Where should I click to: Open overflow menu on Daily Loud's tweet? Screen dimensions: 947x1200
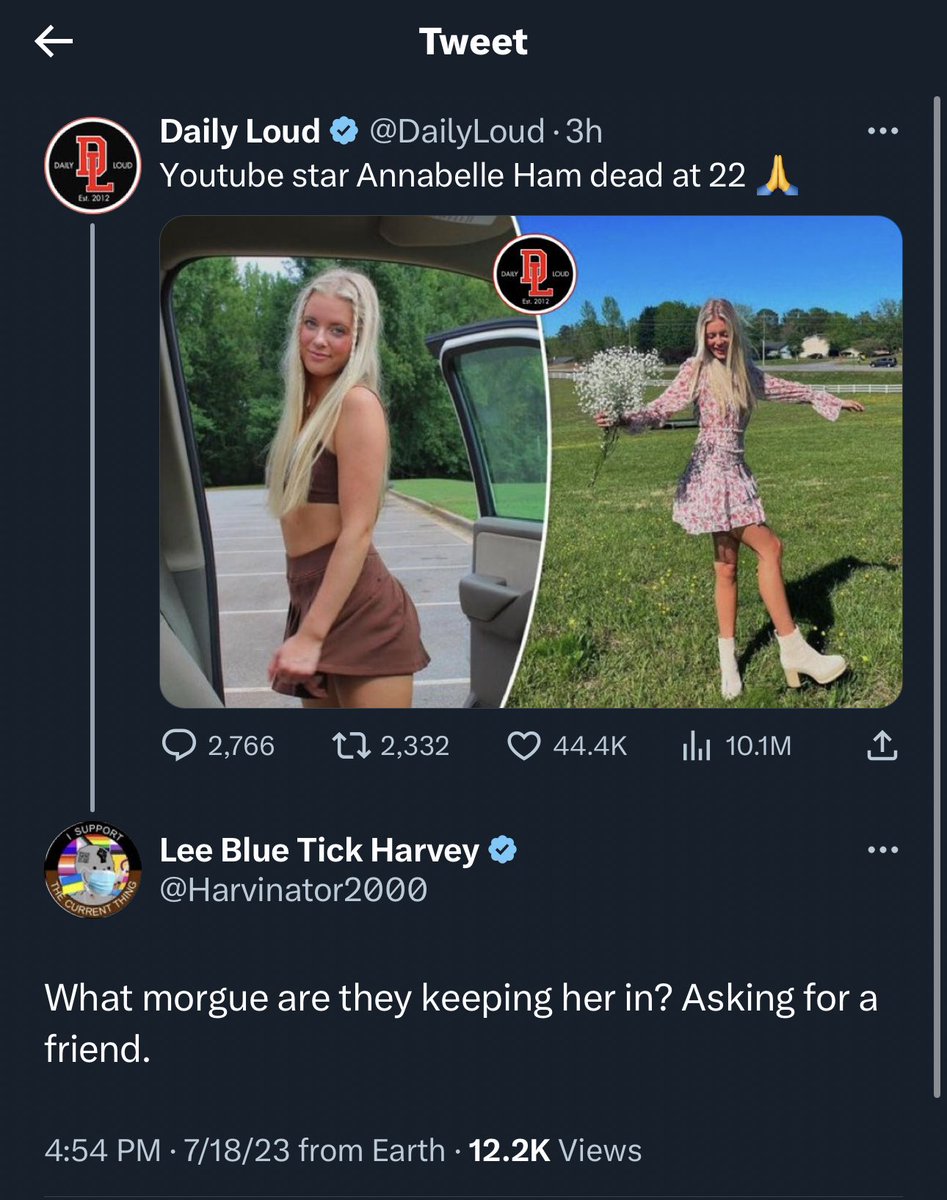click(882, 131)
